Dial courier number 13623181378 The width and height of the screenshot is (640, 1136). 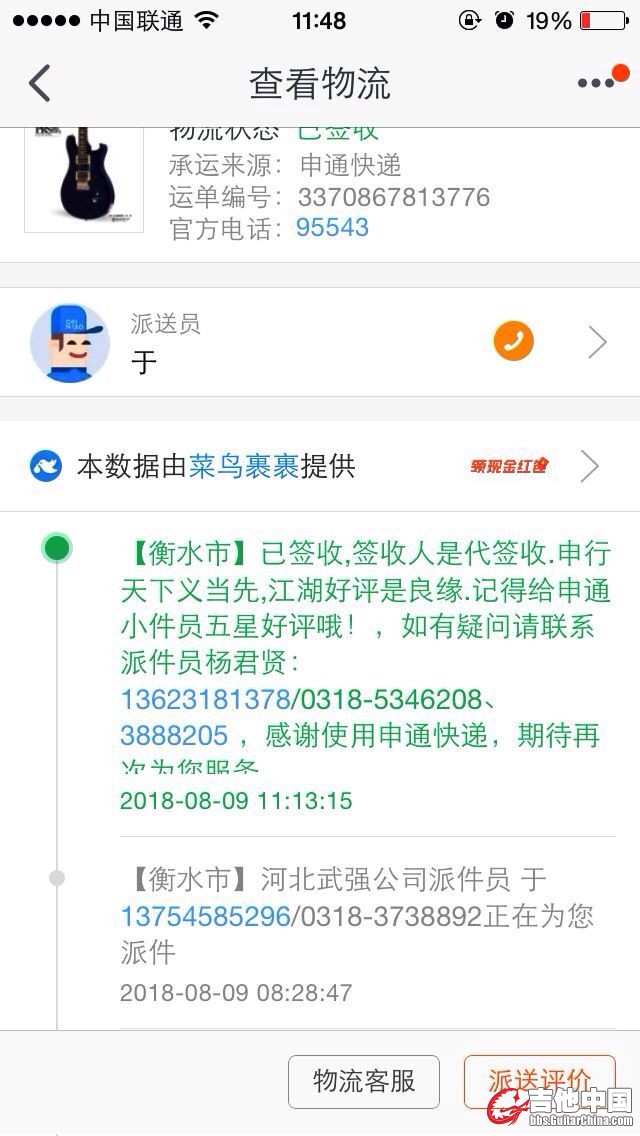pyautogui.click(x=205, y=698)
